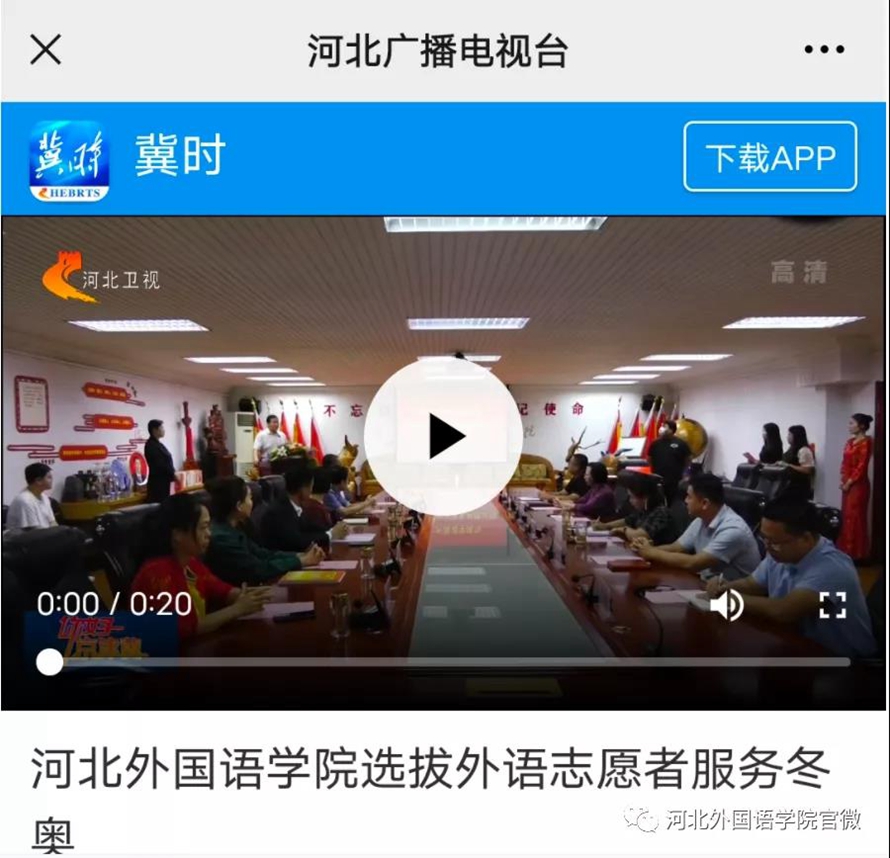Image resolution: width=890 pixels, height=858 pixels.
Task: Enter fullscreen video mode
Action: pos(832,605)
